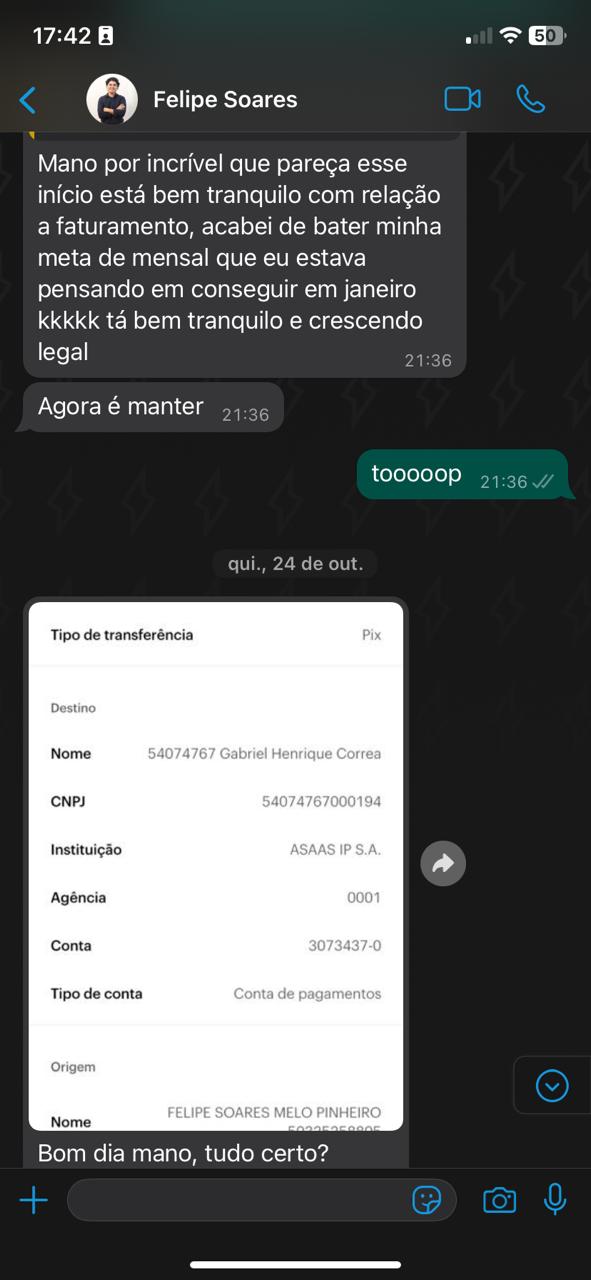Forward the Pix receipt image

point(443,863)
